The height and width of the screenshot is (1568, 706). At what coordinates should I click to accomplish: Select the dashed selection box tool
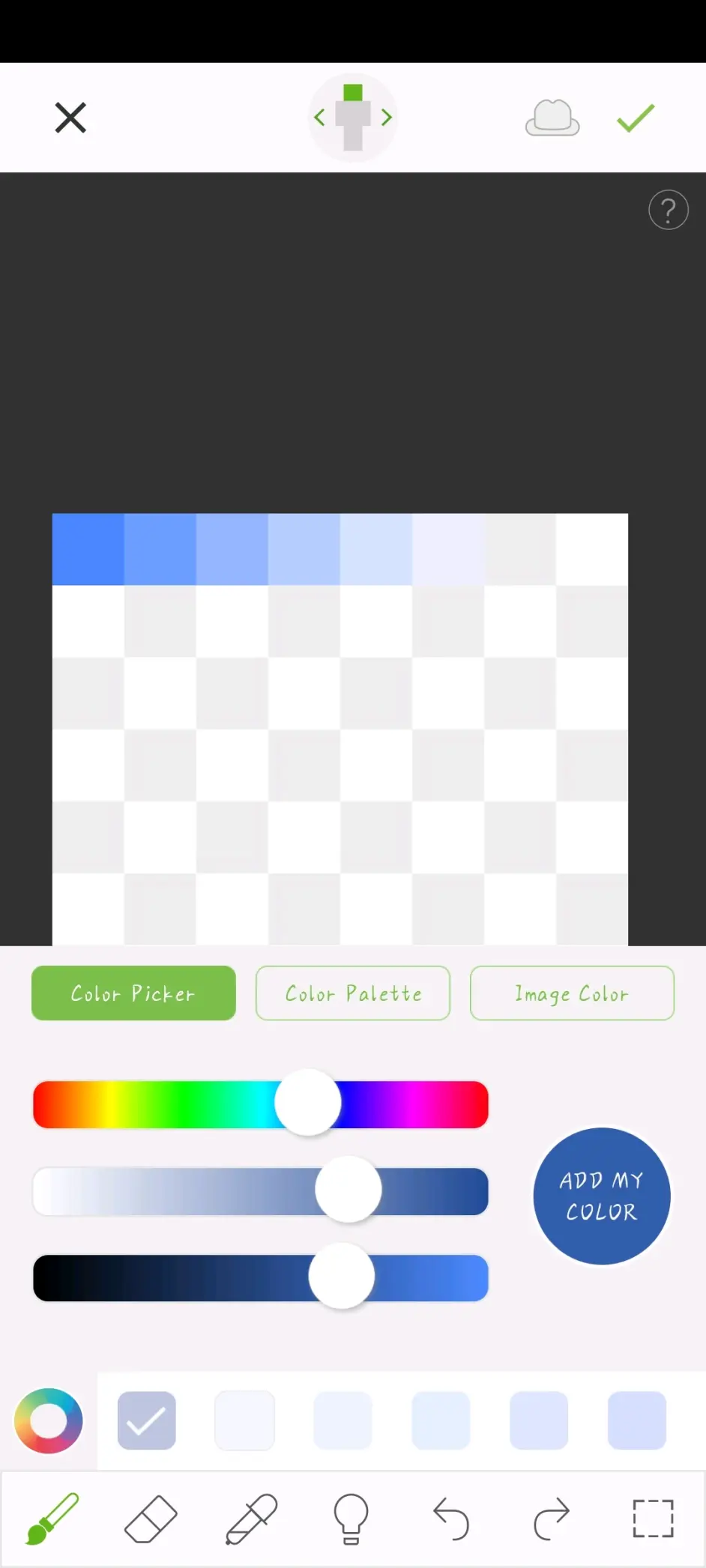coord(653,1519)
